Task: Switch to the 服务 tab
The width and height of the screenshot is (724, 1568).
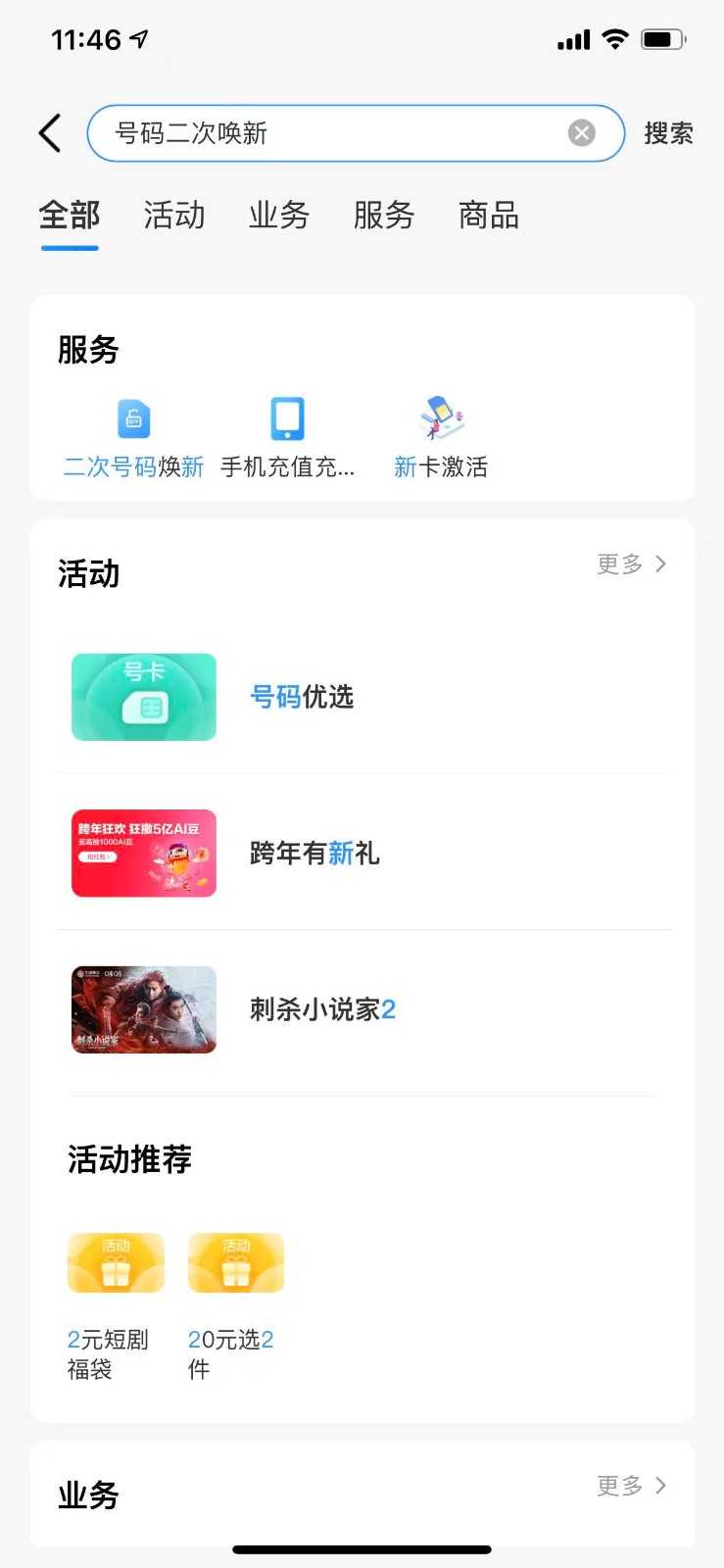Action: (x=384, y=216)
